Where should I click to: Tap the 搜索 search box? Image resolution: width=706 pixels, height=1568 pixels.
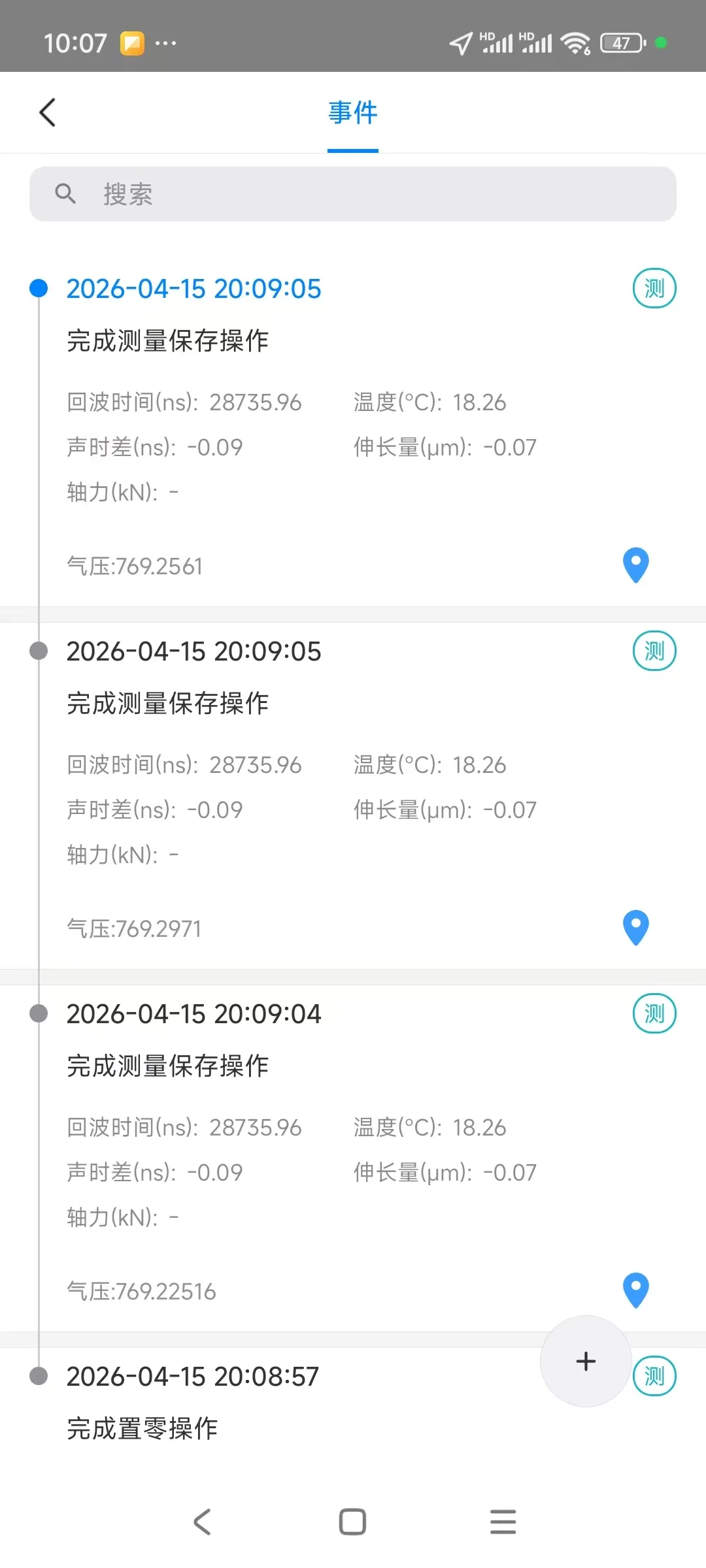pos(353,194)
